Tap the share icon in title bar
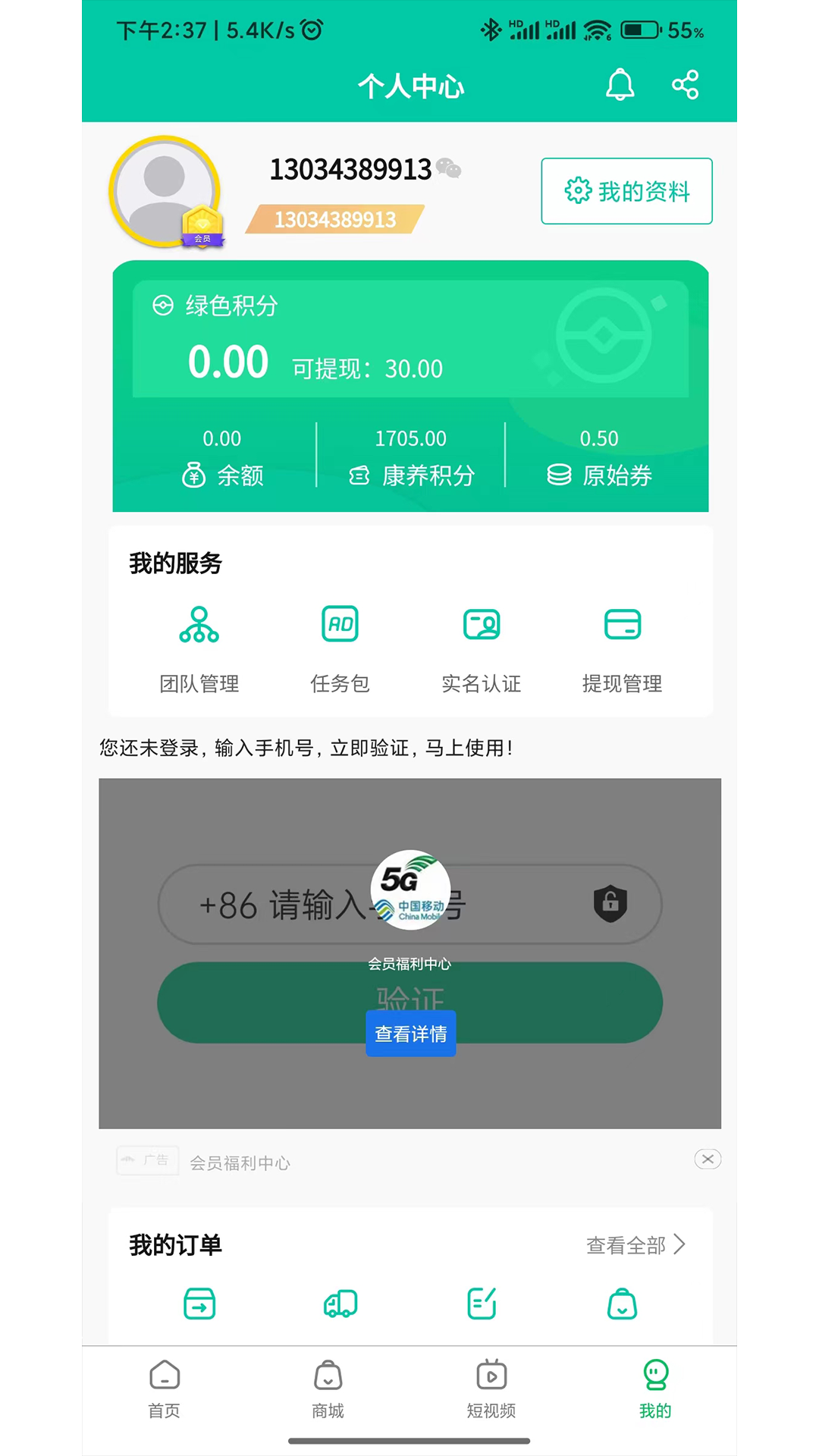This screenshot has height=1456, width=819. pos(686,85)
